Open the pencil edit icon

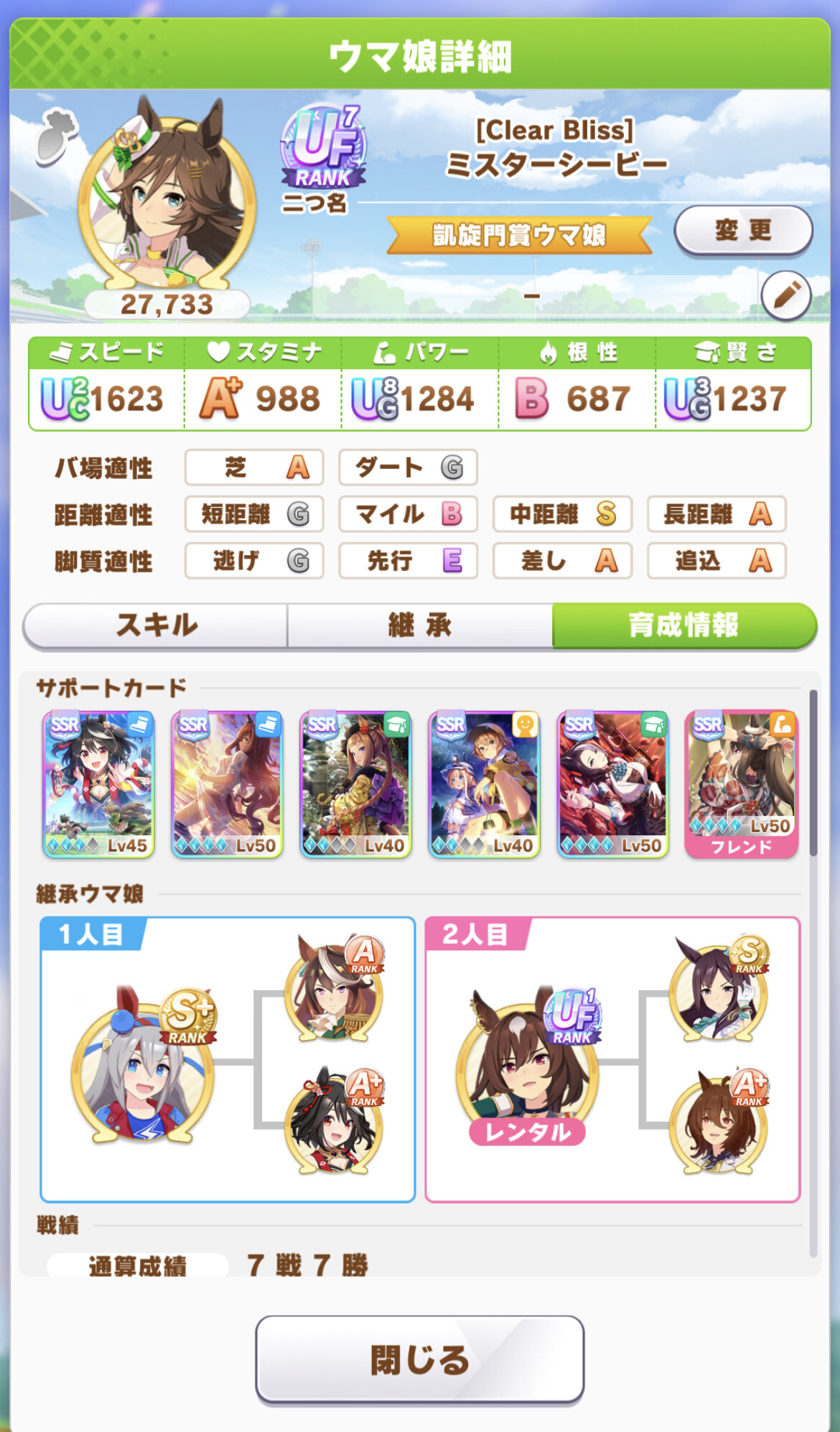click(x=785, y=295)
